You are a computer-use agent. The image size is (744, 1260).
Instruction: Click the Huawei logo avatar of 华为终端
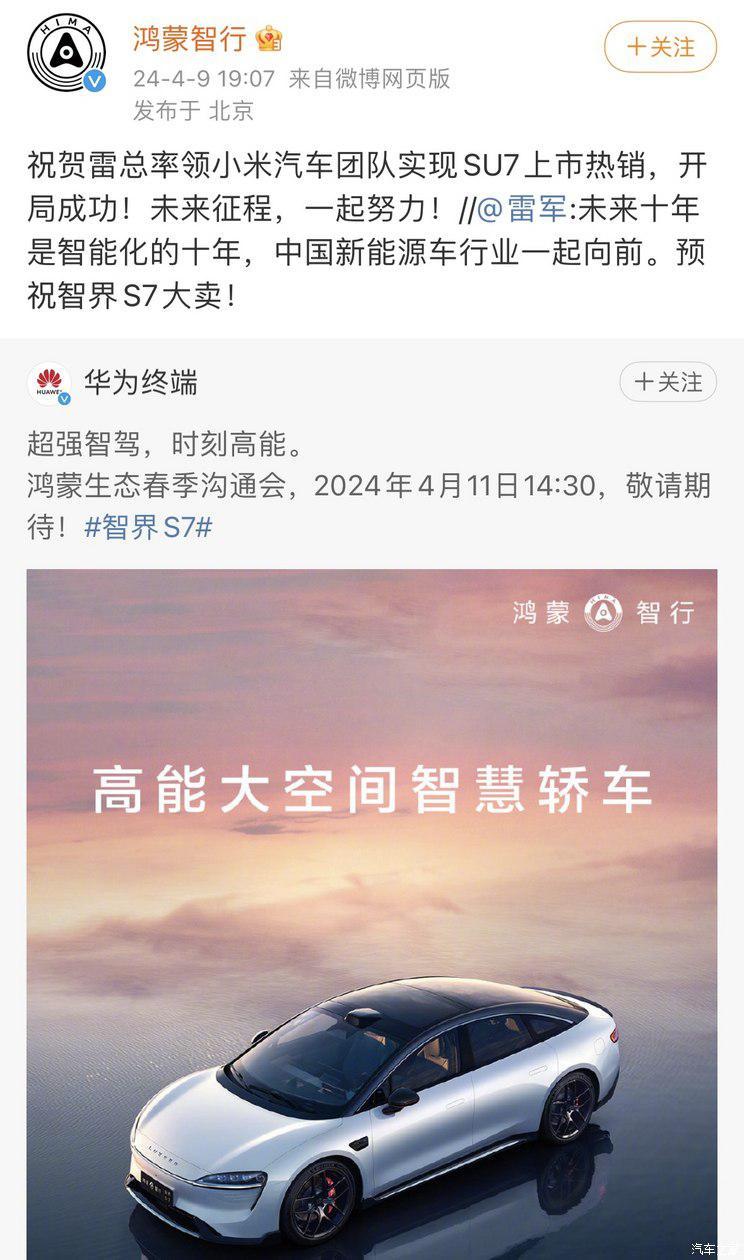tap(50, 382)
